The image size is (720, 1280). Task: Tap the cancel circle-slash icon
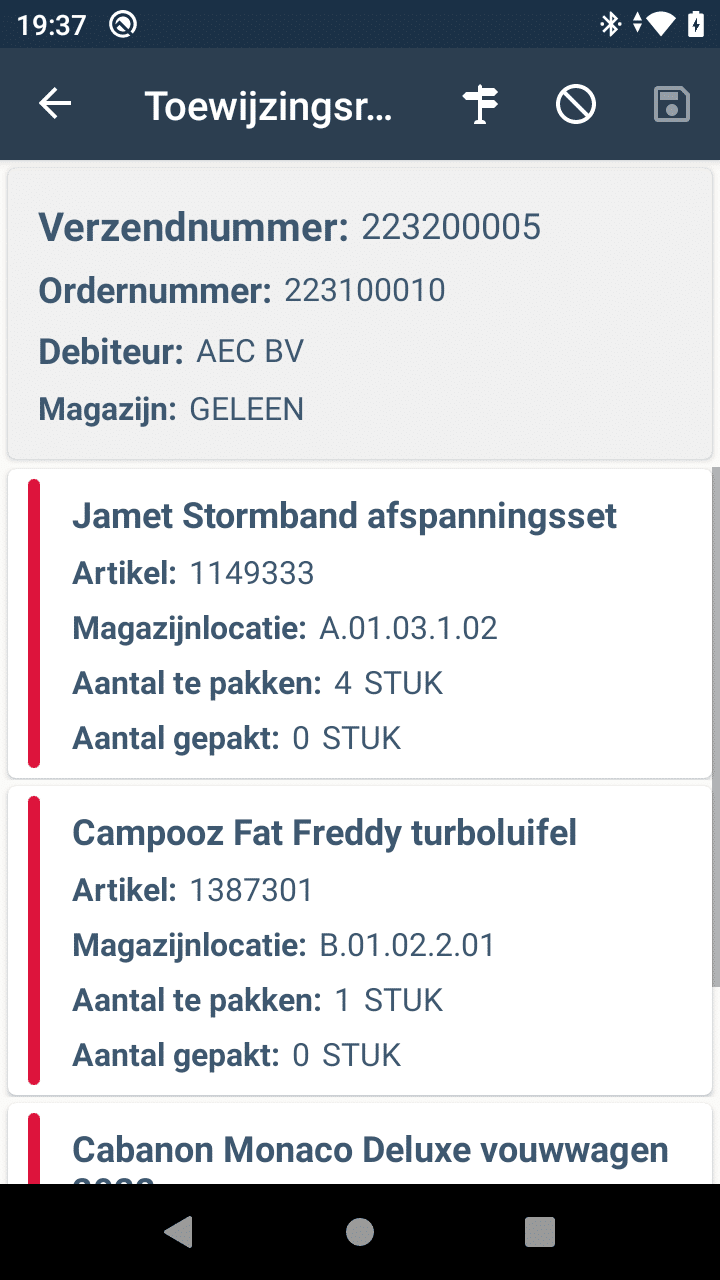[x=576, y=104]
